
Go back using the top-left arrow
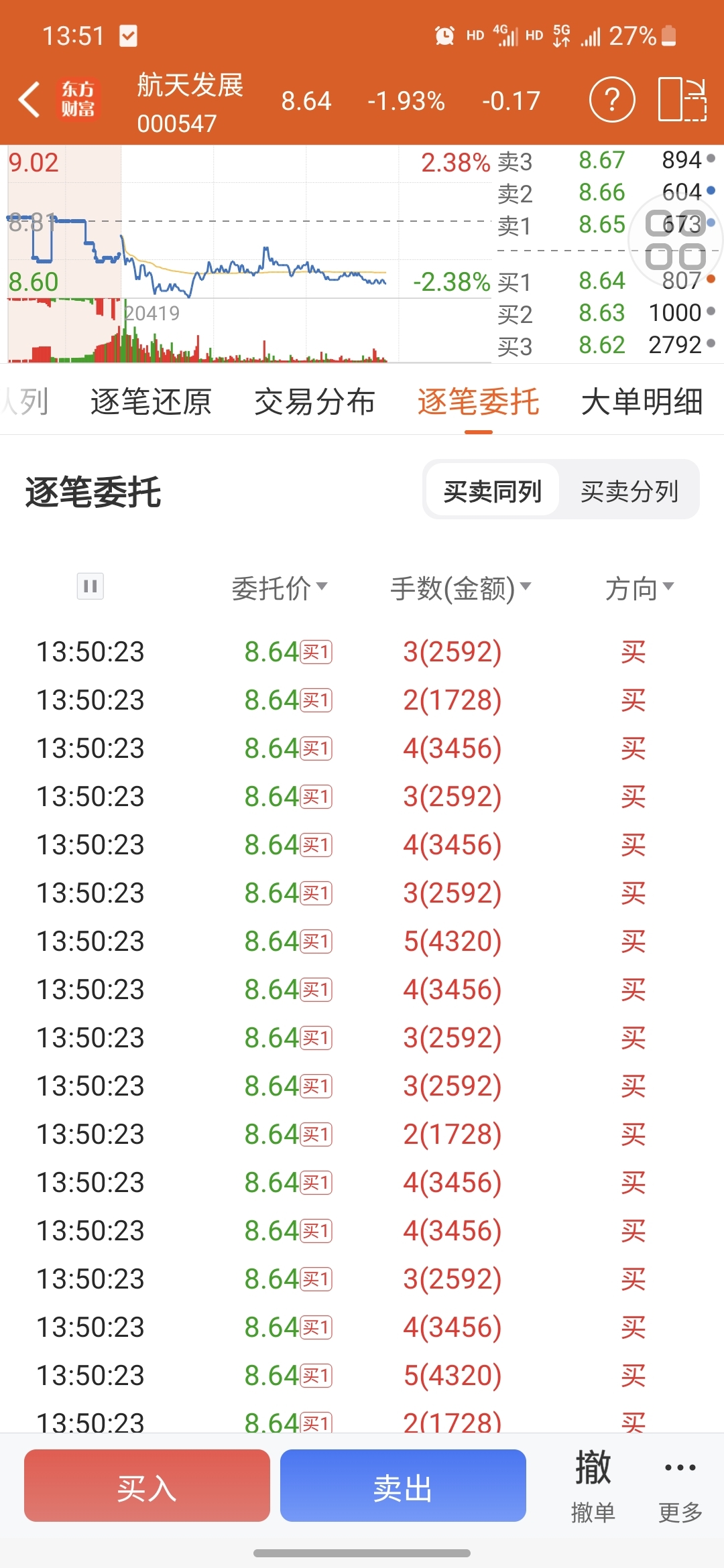pyautogui.click(x=29, y=100)
